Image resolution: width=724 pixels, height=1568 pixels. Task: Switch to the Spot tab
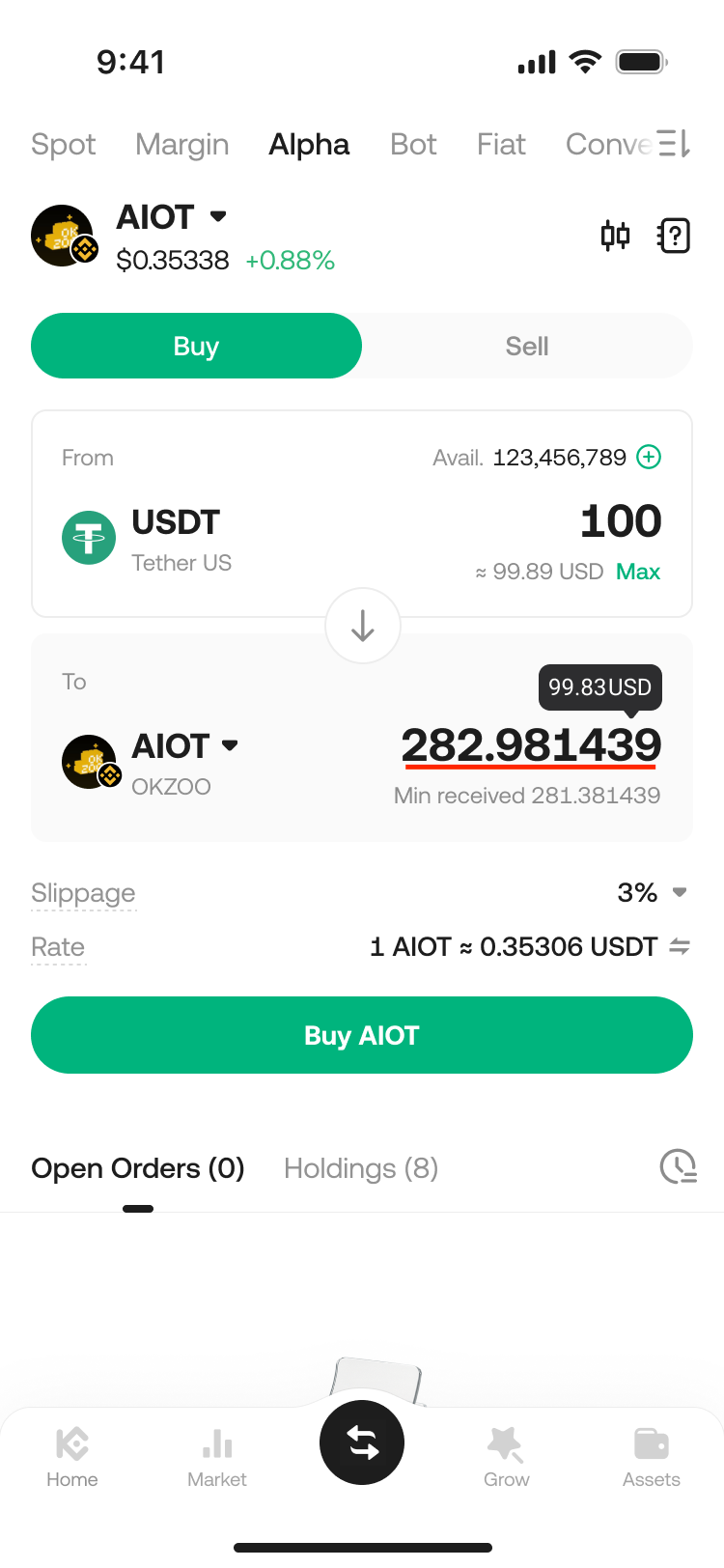[64, 145]
